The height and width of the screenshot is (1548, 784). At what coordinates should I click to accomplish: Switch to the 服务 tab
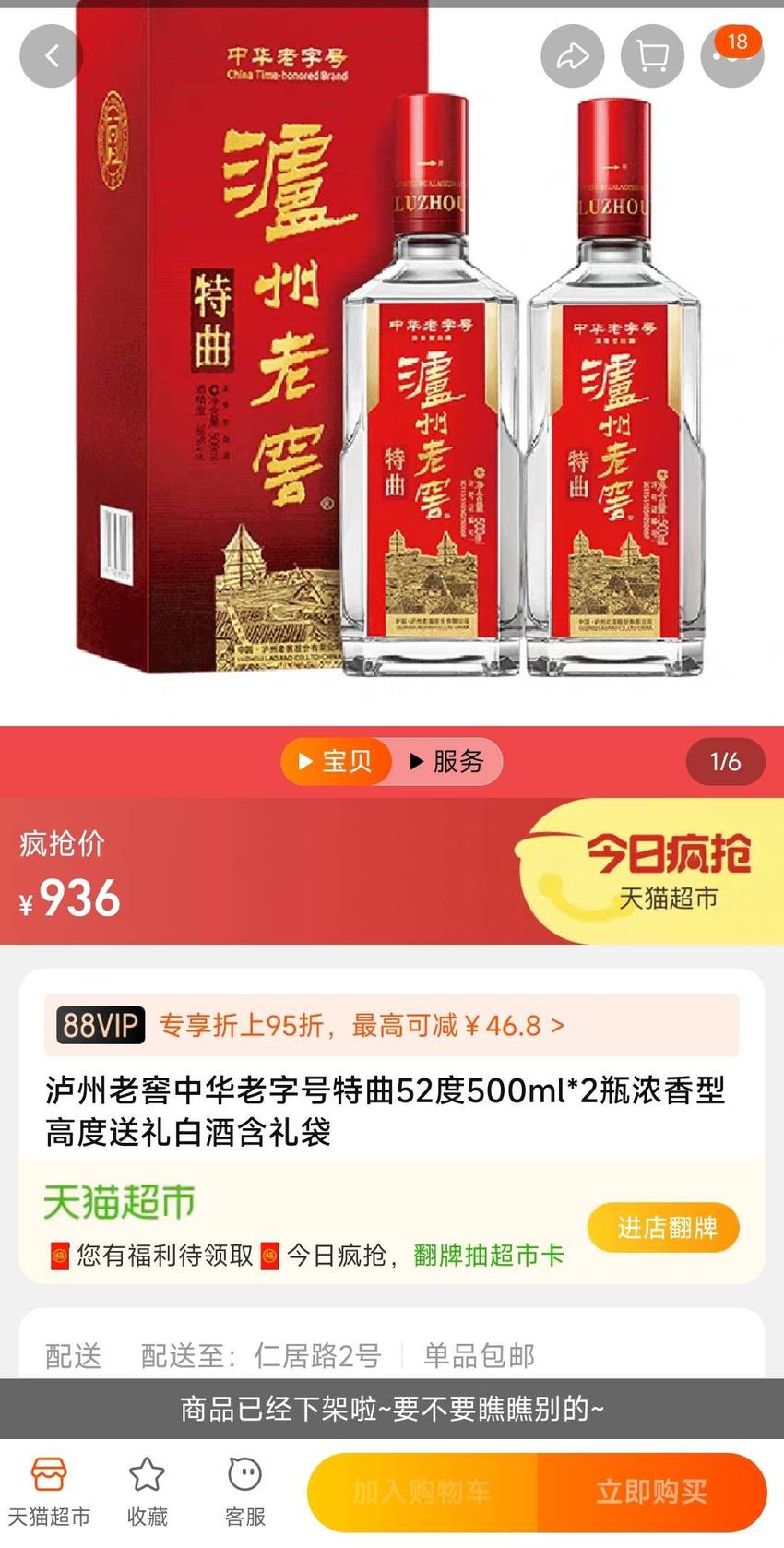click(x=447, y=761)
